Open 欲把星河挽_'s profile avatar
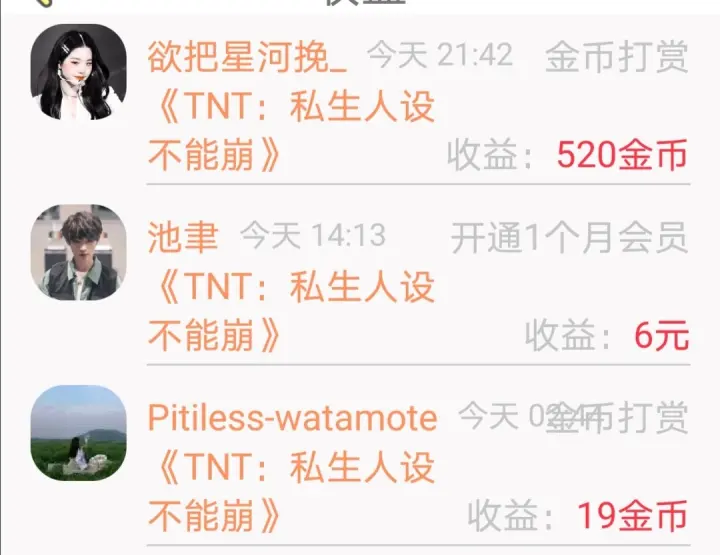Screen dimensions: 720x555 [78, 72]
